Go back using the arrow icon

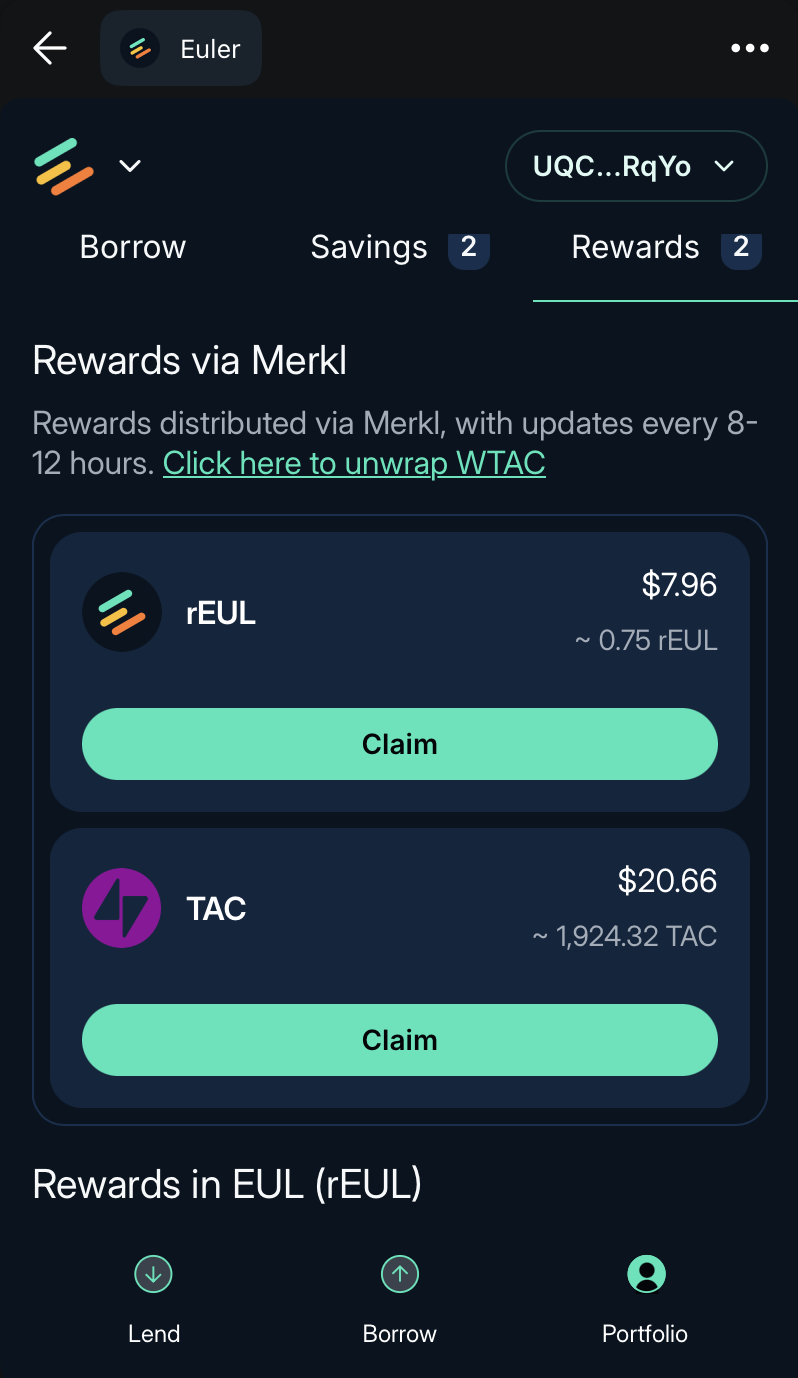point(49,48)
